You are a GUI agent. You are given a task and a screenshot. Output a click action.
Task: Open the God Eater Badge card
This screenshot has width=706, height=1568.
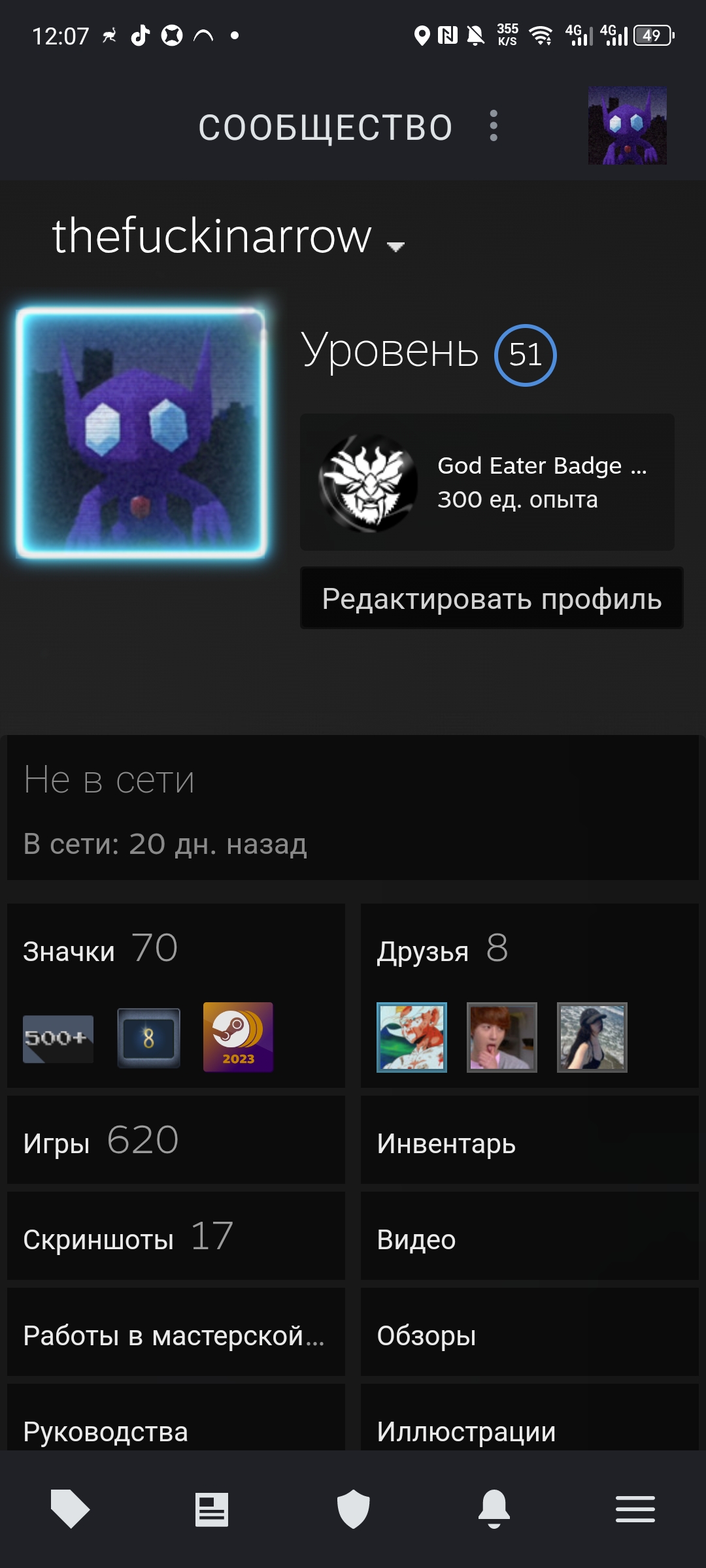(487, 482)
